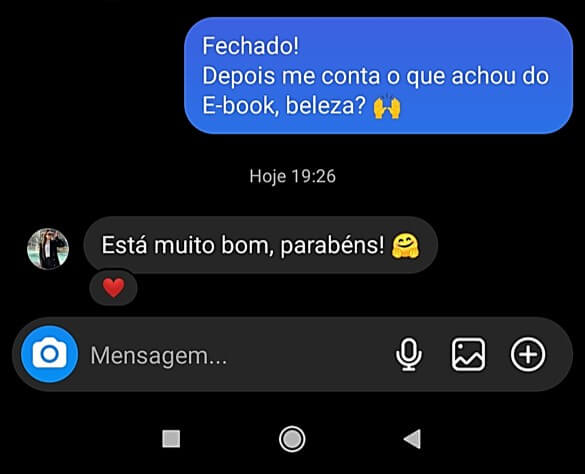Image resolution: width=585 pixels, height=474 pixels.
Task: Open the plus attachments menu
Action: pyautogui.click(x=528, y=354)
